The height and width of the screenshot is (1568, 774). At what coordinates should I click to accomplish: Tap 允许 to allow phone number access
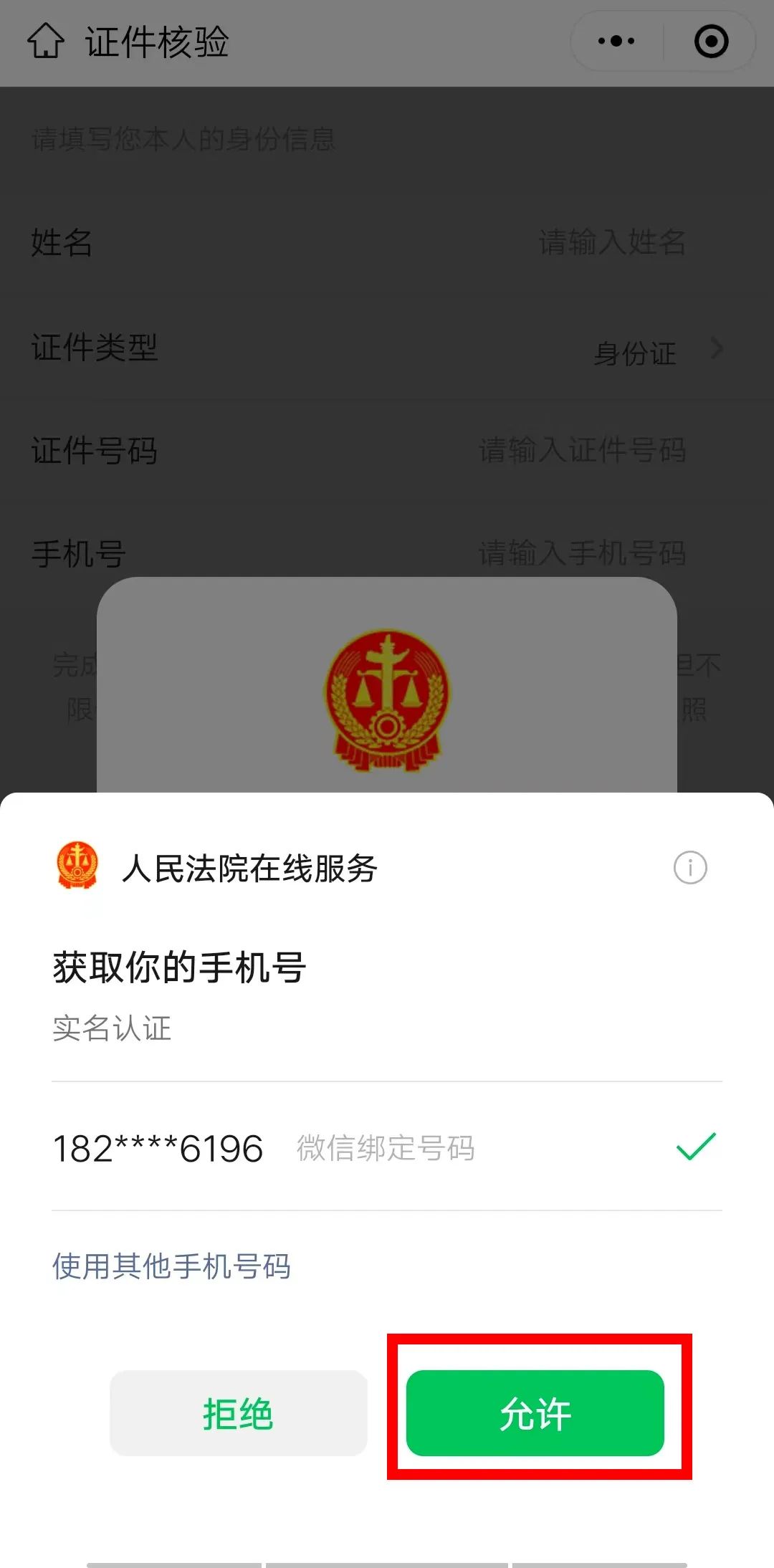point(535,1413)
